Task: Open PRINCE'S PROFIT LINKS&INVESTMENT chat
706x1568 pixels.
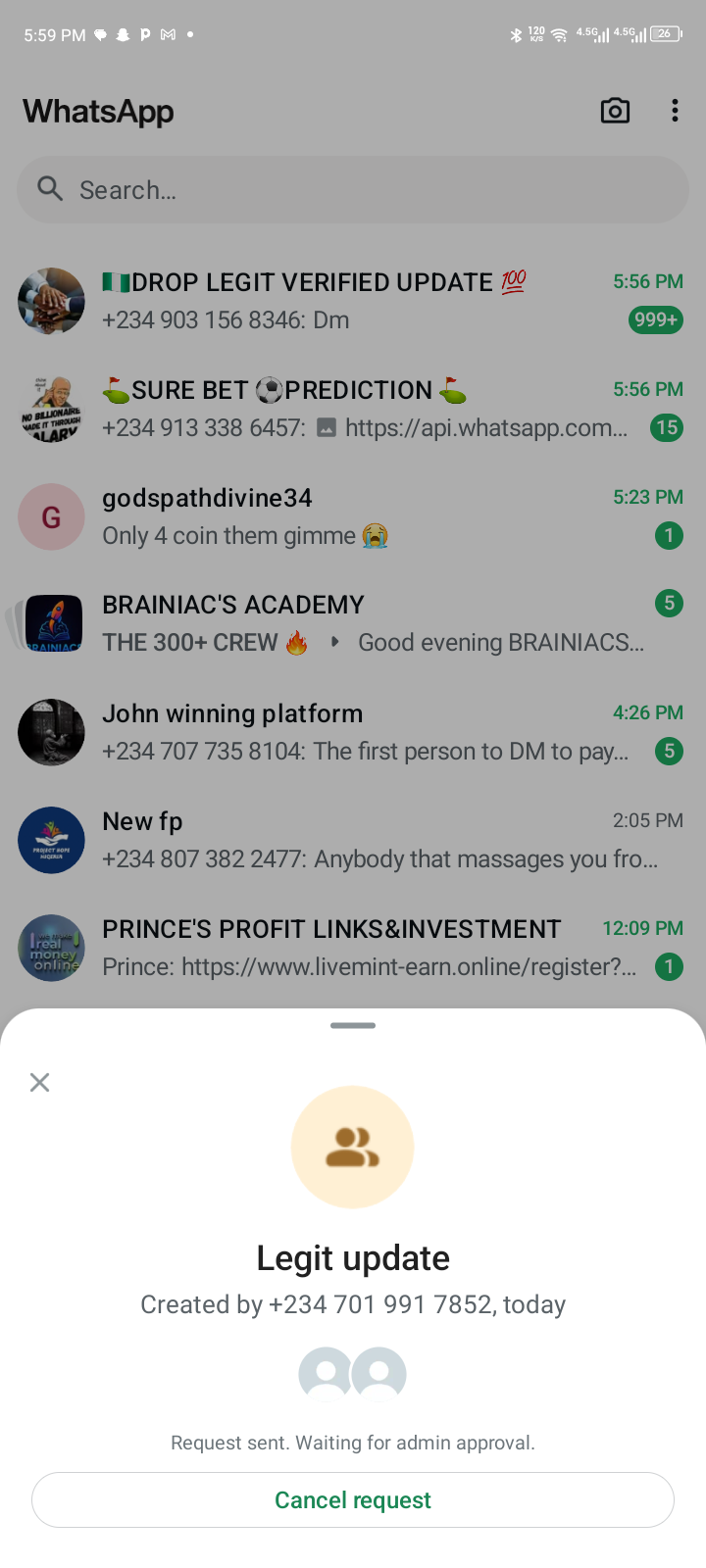Action: tap(353, 948)
